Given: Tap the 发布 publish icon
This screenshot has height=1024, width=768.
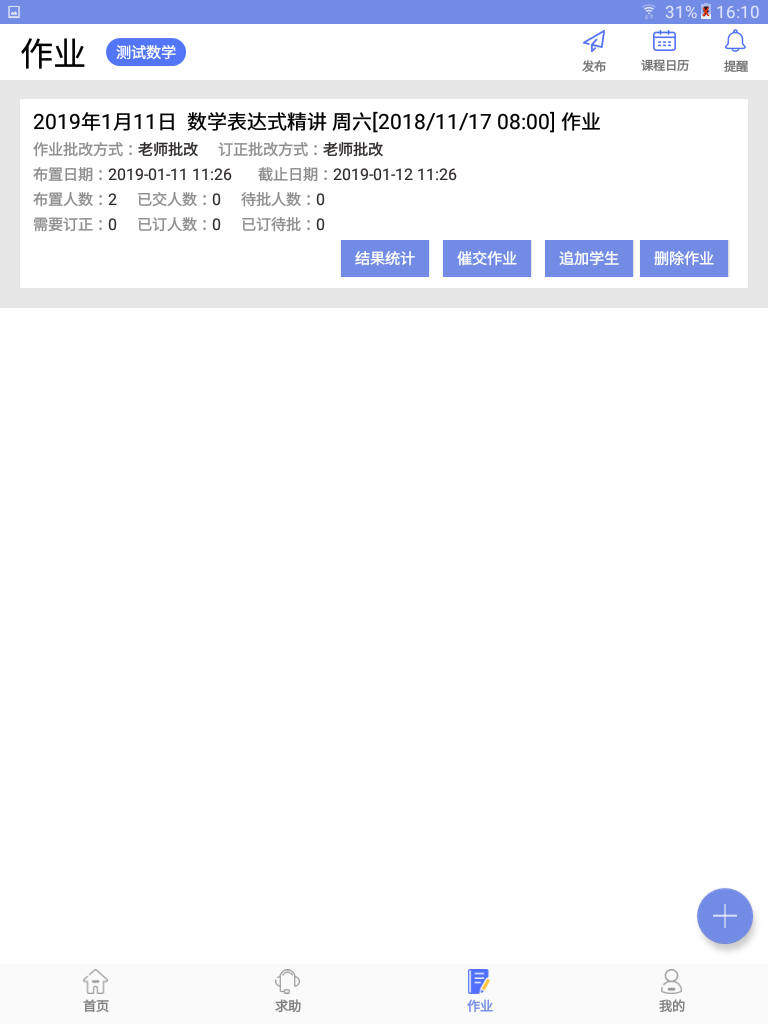Looking at the screenshot, I should click(594, 50).
